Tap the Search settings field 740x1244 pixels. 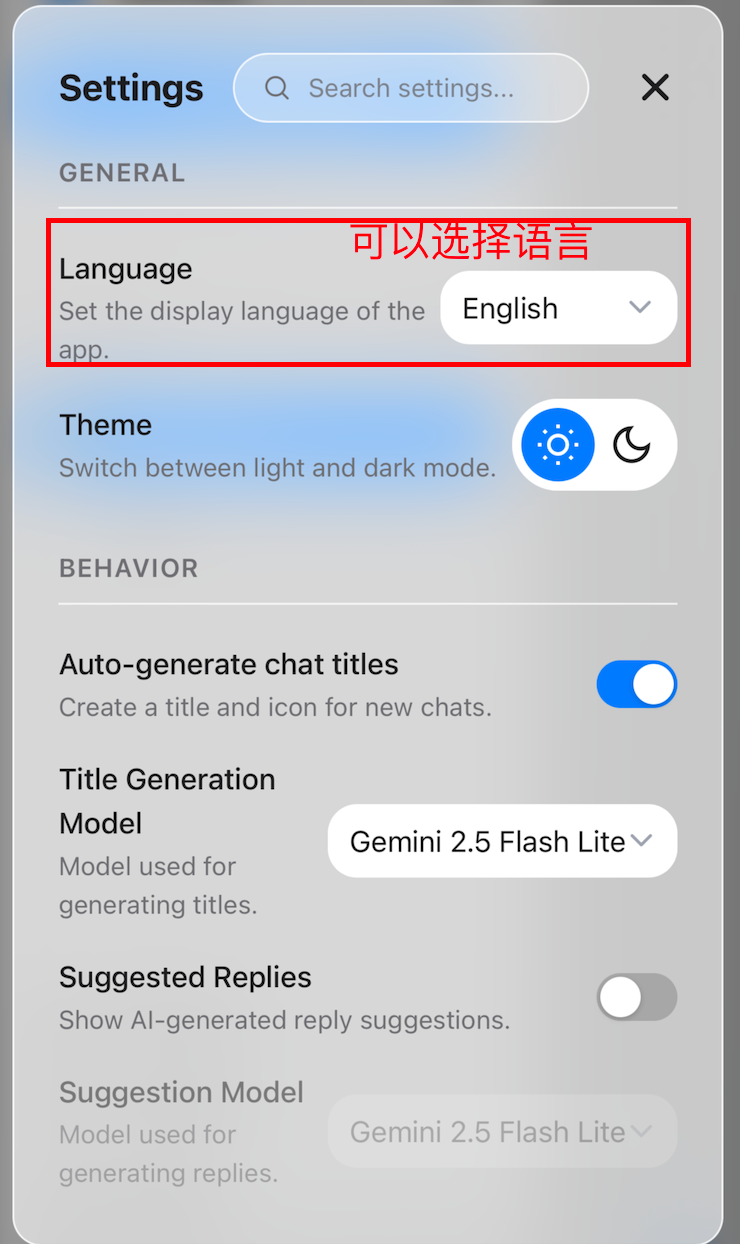pyautogui.click(x=411, y=88)
